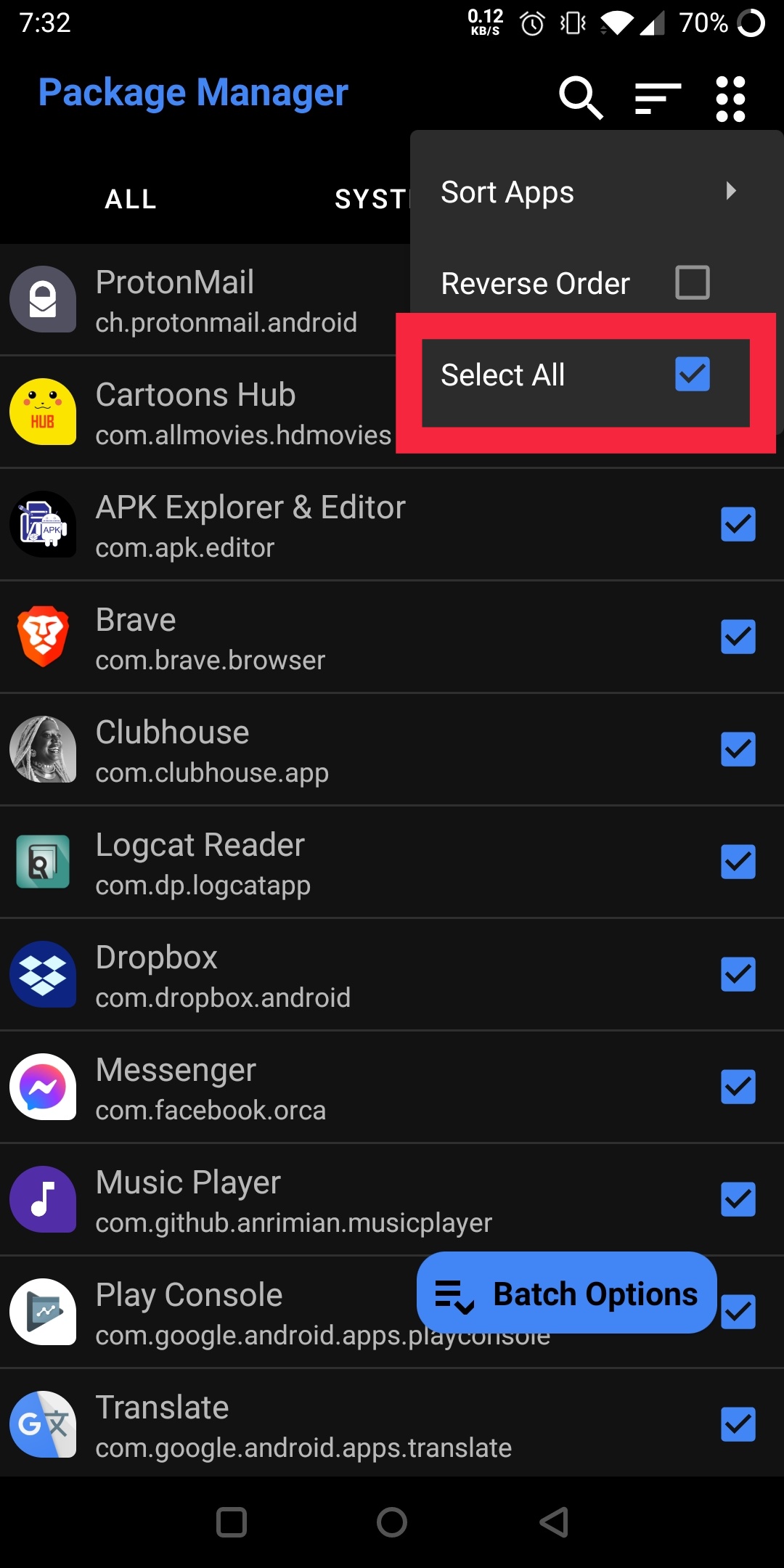Open the search icon
The width and height of the screenshot is (784, 1568).
pyautogui.click(x=581, y=97)
